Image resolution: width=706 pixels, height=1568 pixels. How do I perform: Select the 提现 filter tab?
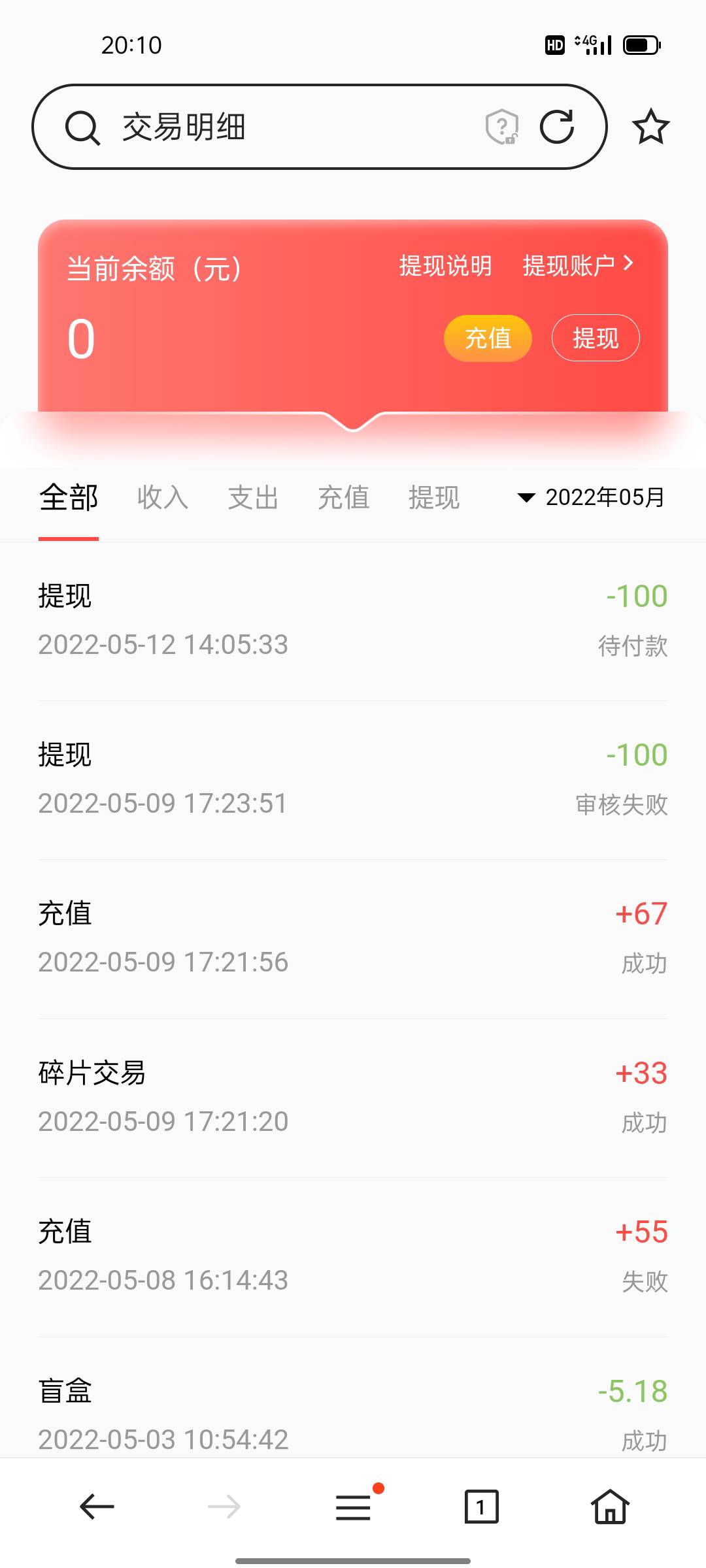tap(434, 498)
